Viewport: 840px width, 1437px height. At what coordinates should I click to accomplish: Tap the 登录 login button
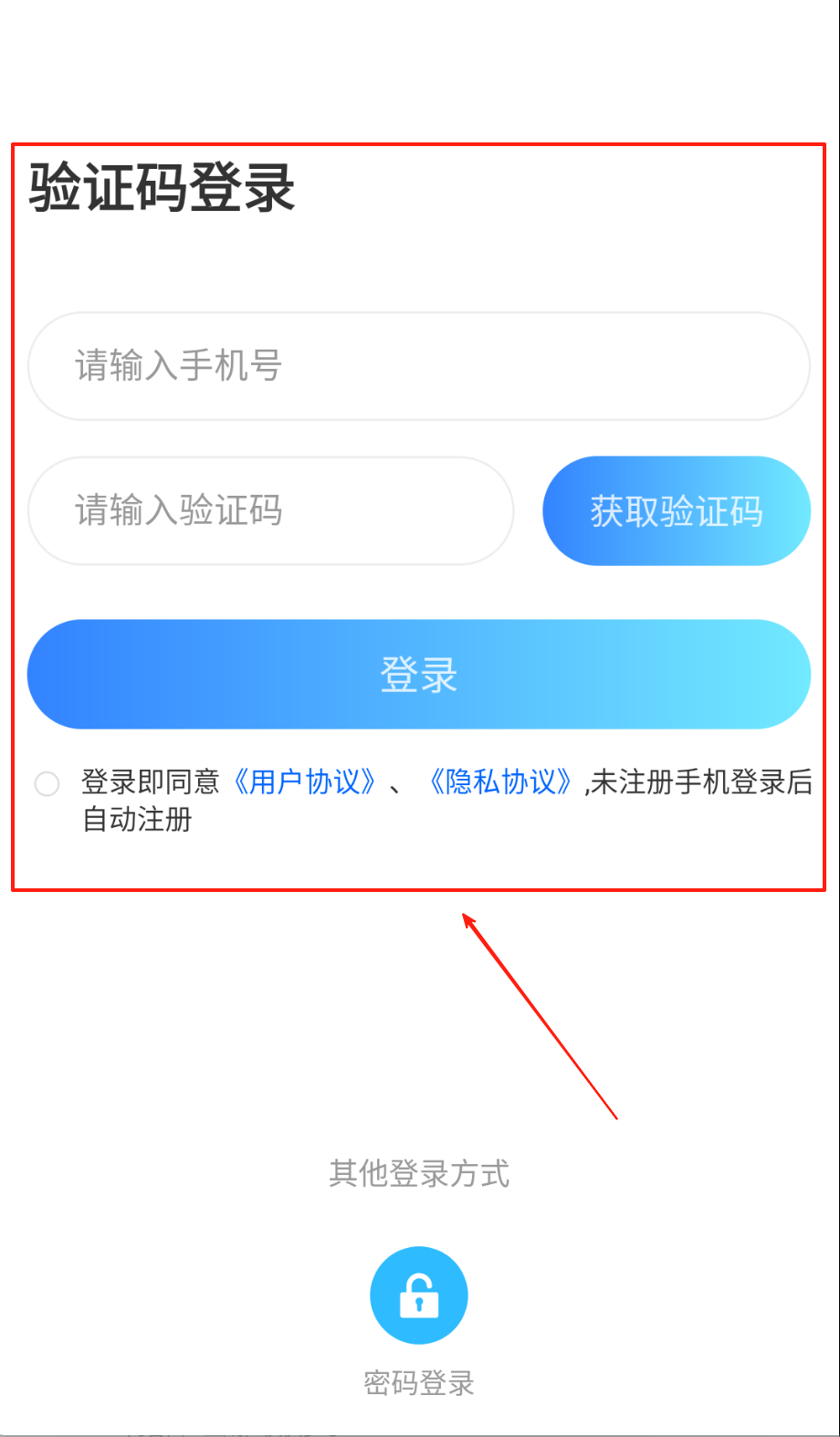418,675
